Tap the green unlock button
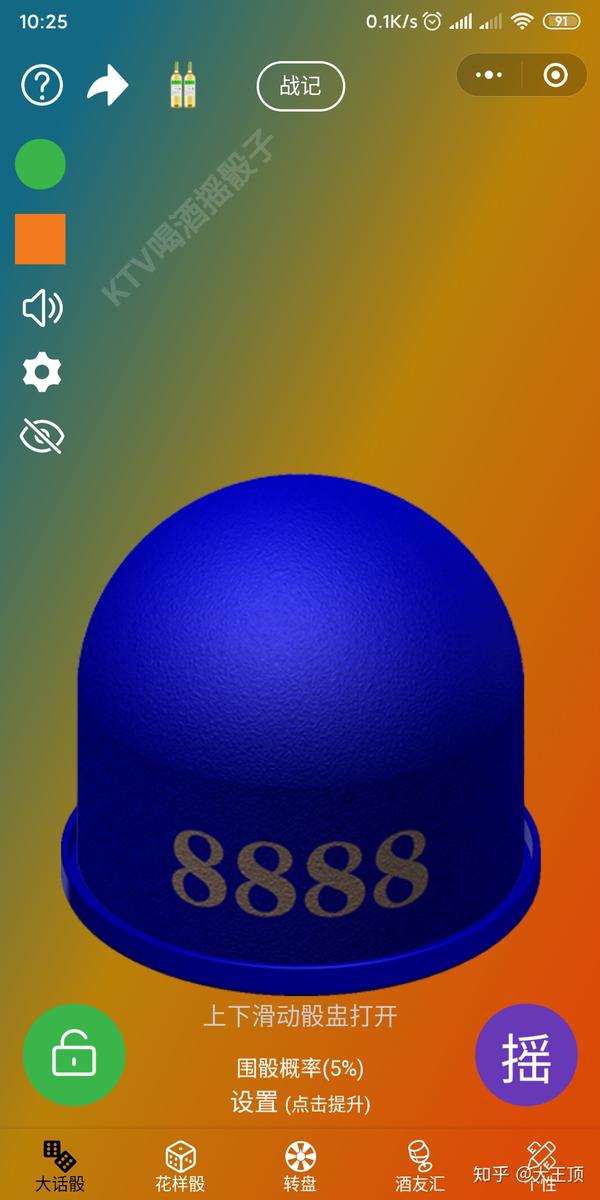The width and height of the screenshot is (600, 1200). tap(74, 1055)
